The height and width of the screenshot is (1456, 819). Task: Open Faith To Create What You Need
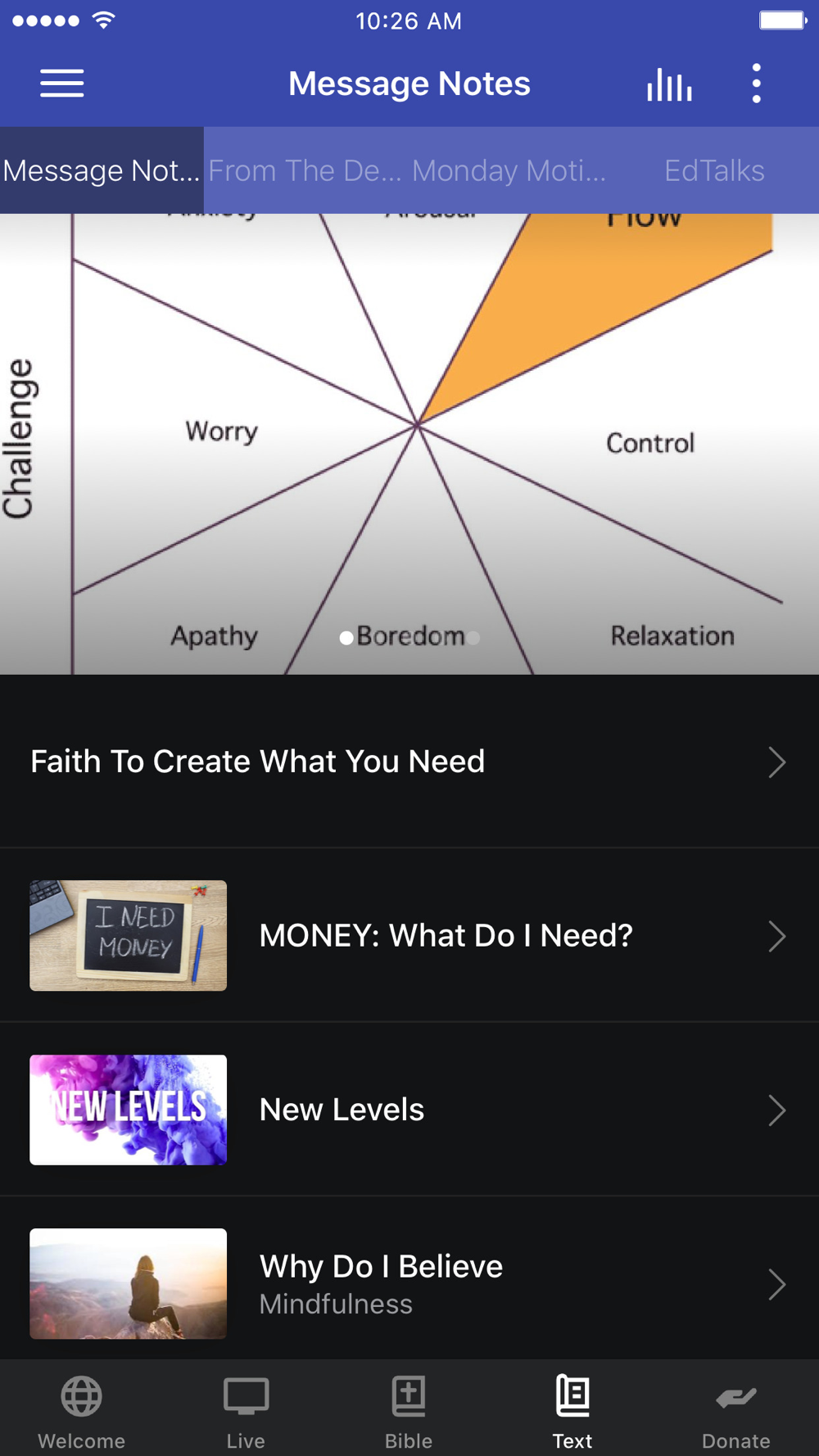tap(409, 762)
